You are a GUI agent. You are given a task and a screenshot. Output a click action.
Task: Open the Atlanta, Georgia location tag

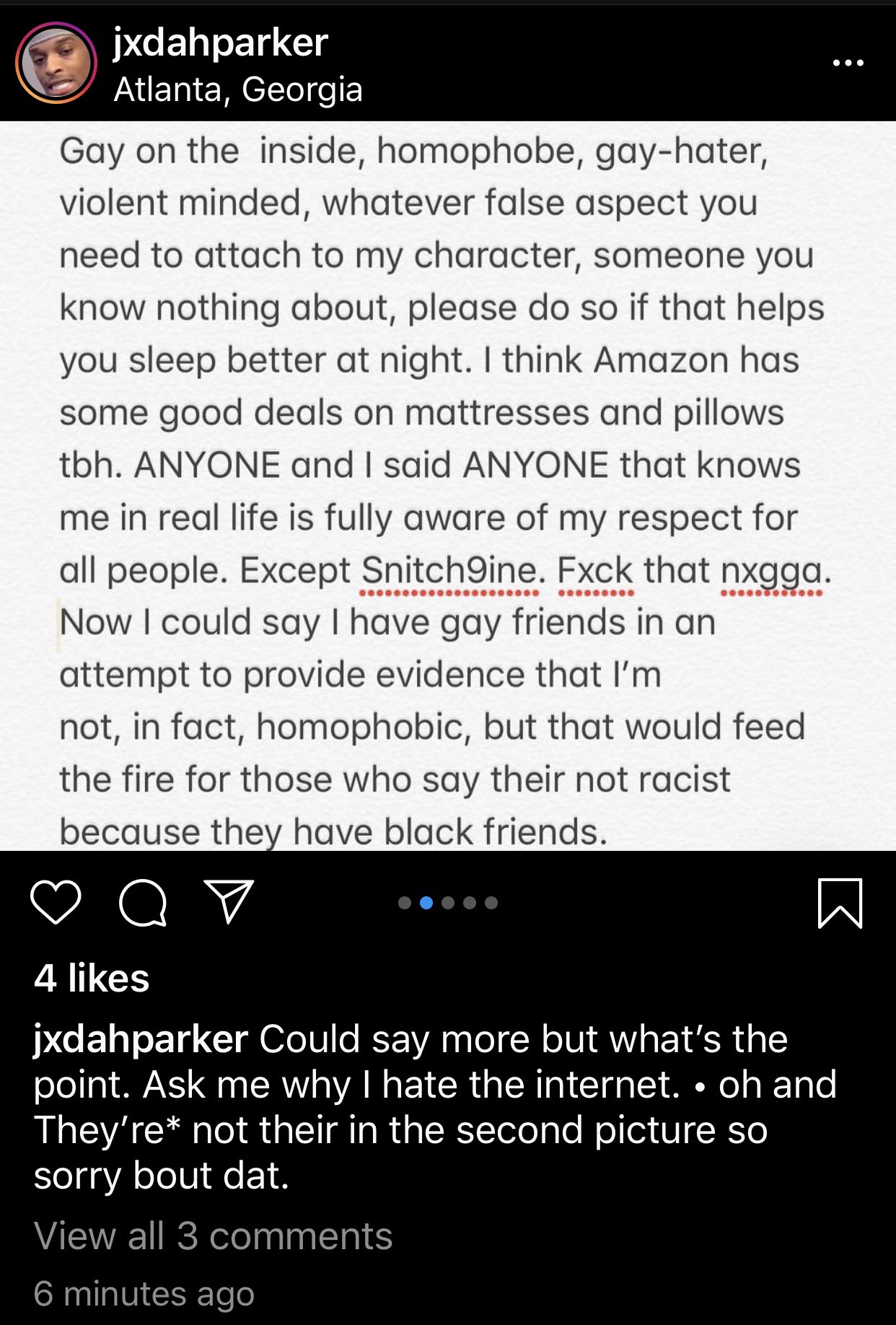[238, 90]
